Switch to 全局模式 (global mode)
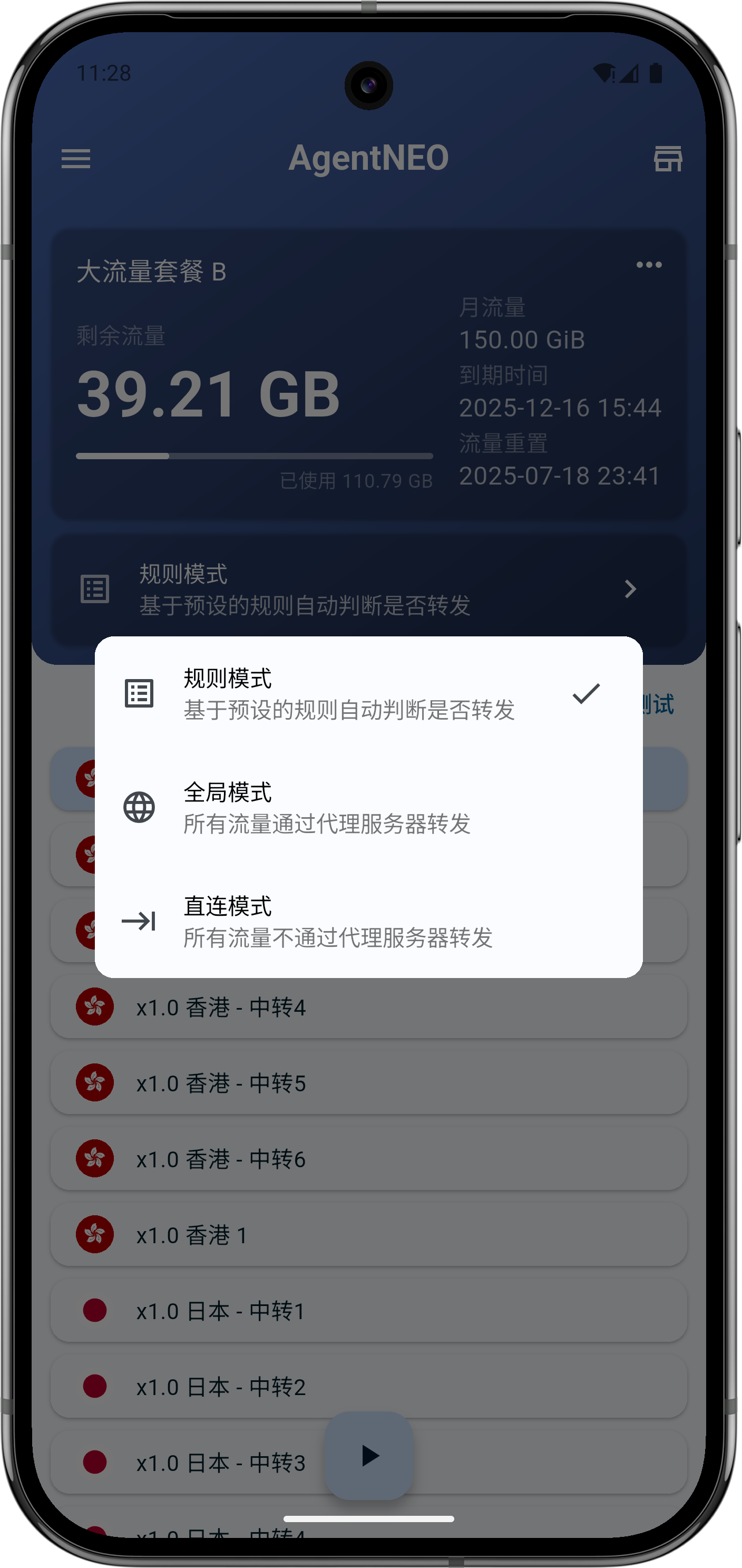 [368, 808]
